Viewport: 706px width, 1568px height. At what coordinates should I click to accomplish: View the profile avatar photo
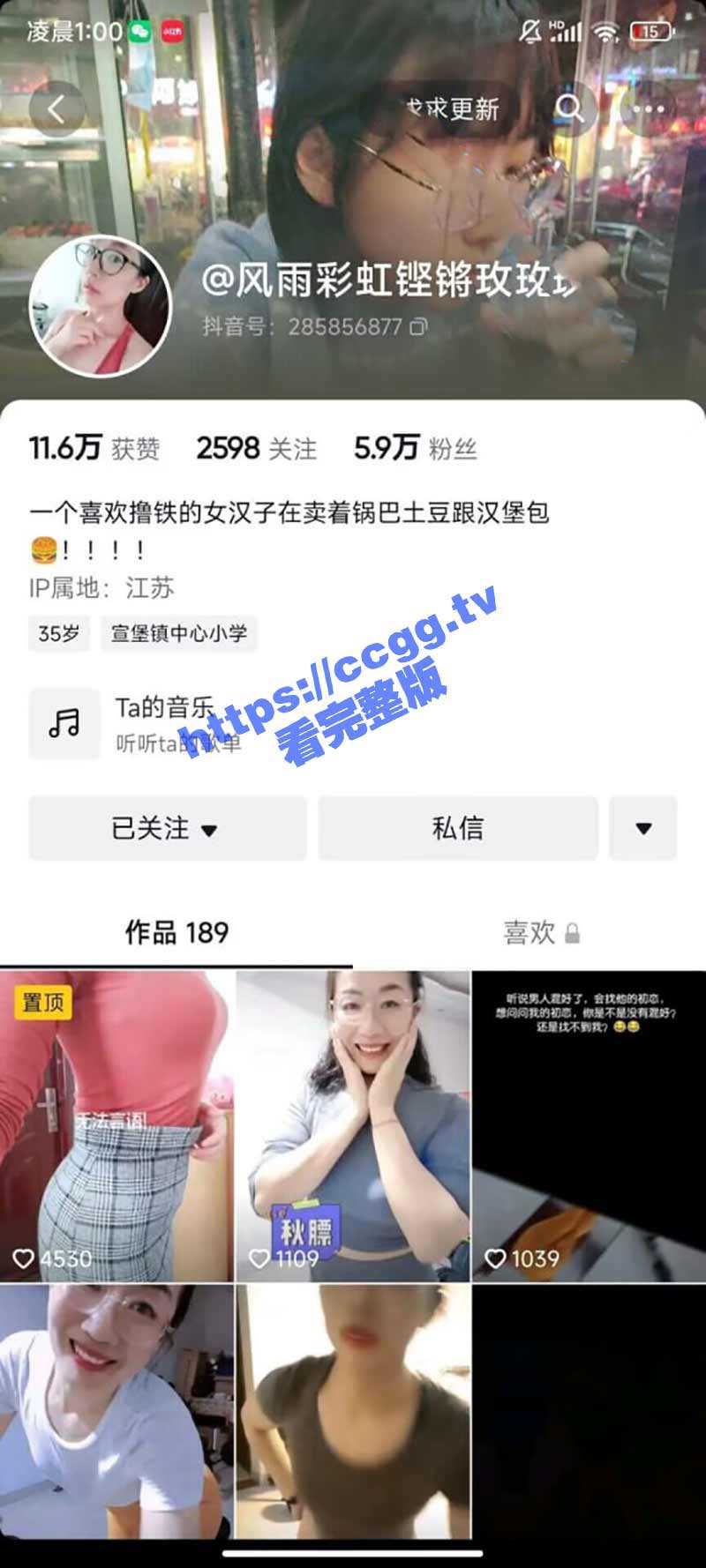(x=100, y=307)
